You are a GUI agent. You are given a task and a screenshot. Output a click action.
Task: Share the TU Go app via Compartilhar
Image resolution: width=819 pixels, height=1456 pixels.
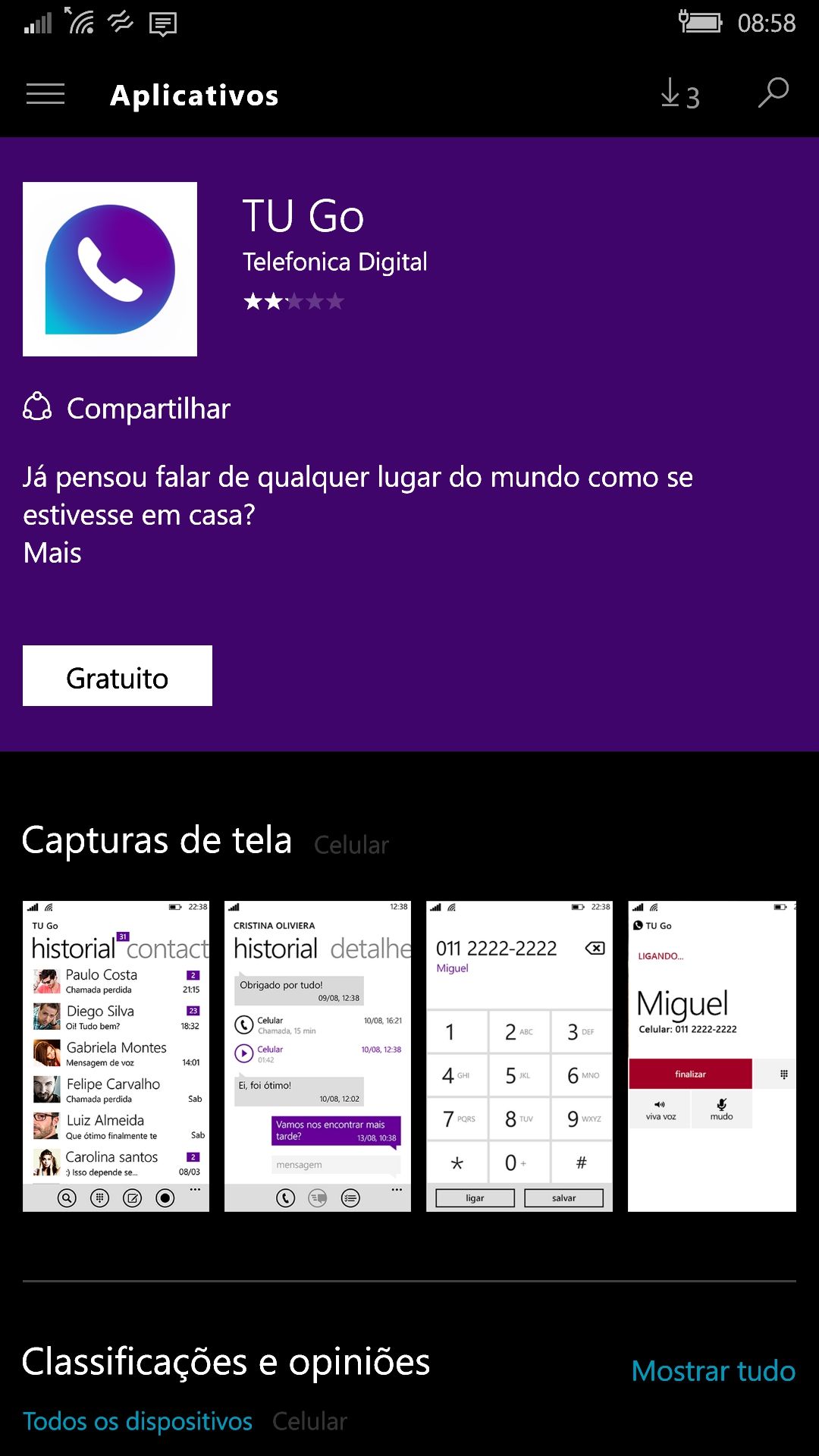[127, 409]
